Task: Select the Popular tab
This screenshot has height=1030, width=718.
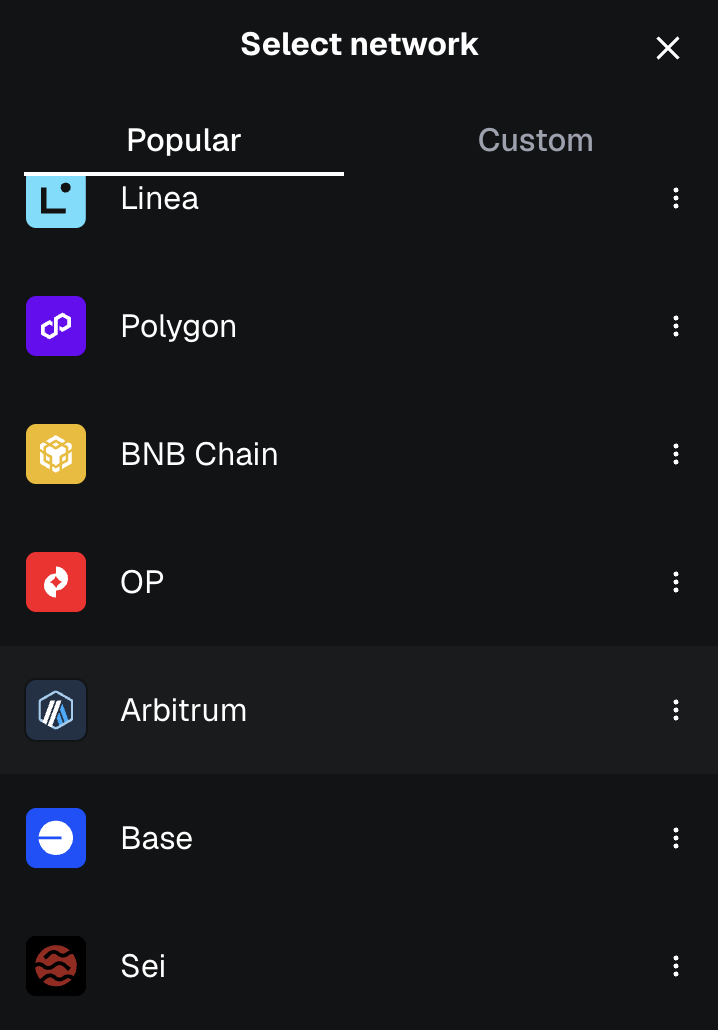Action: 184,140
